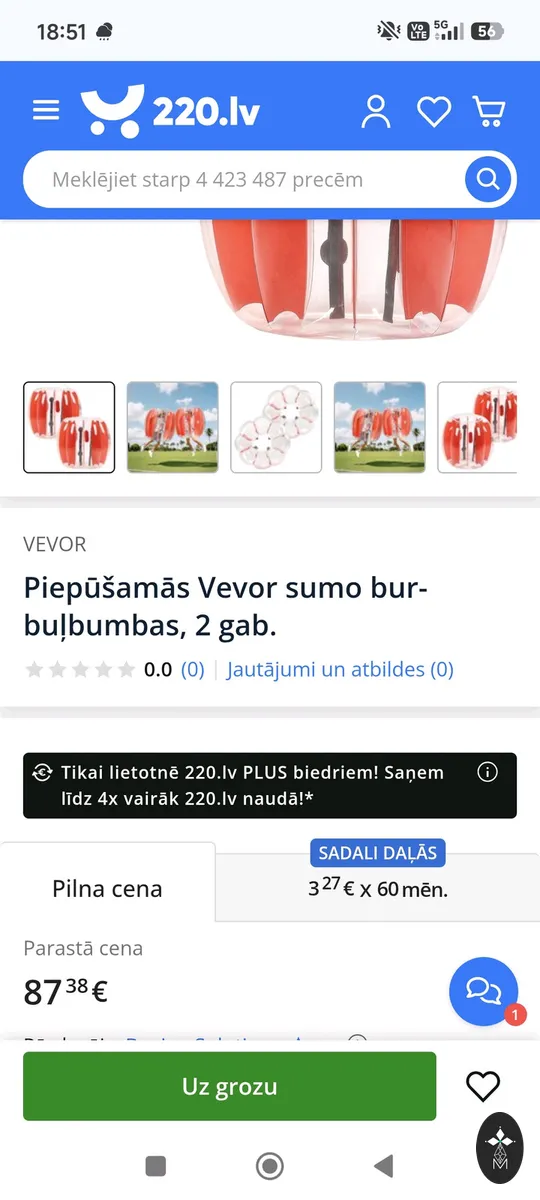Open the live chat bubble
The height and width of the screenshot is (1200, 540).
point(484,991)
